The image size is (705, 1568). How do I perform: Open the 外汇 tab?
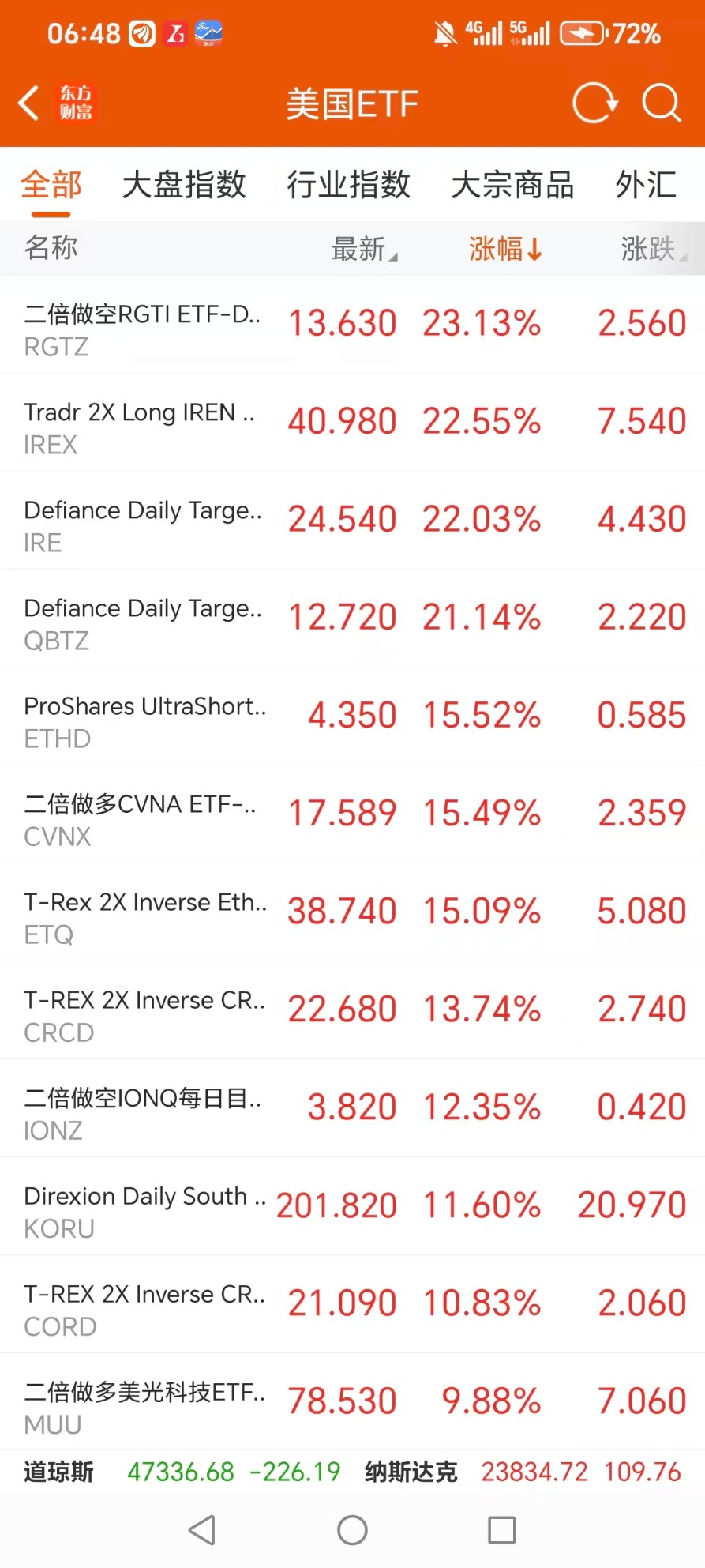coord(646,185)
